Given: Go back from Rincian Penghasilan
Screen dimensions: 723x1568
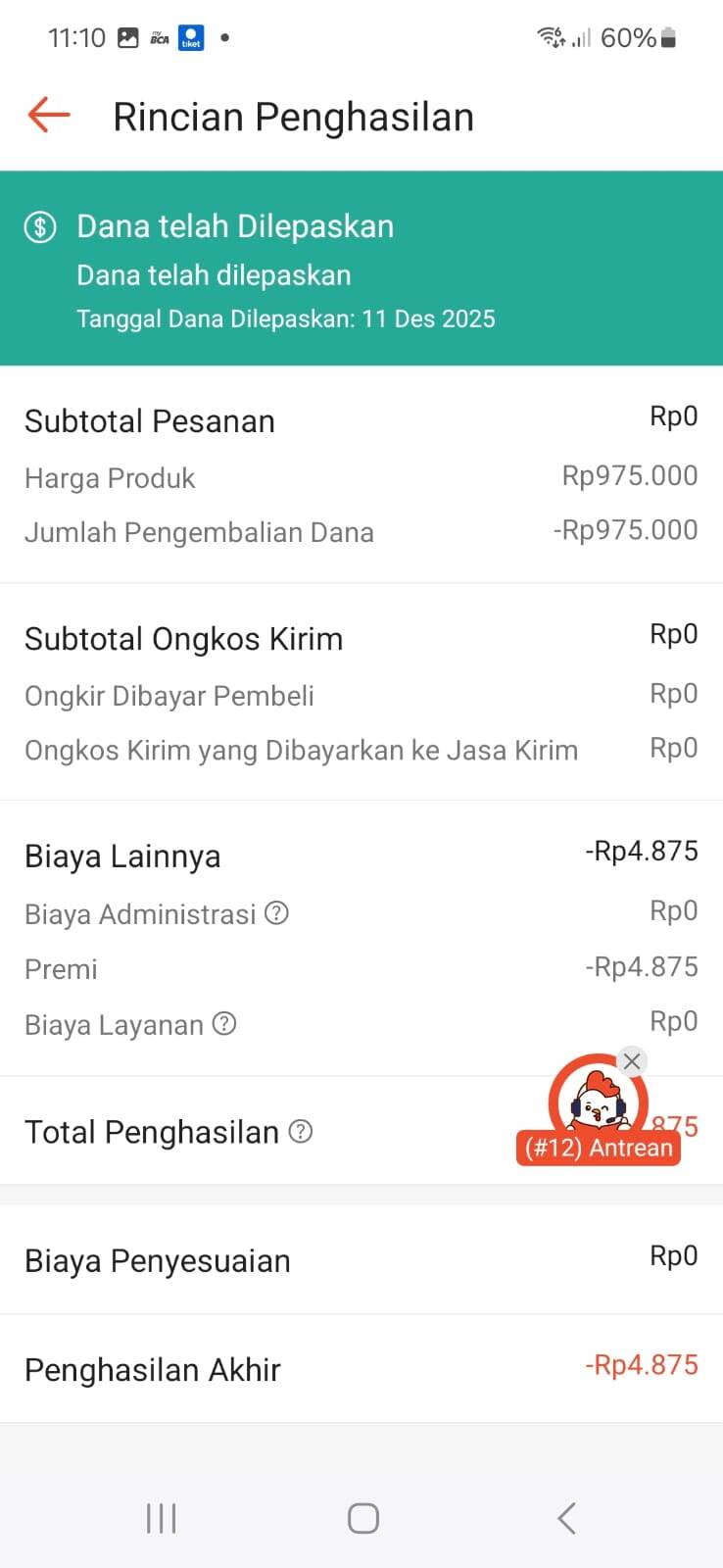Looking at the screenshot, I should pyautogui.click(x=49, y=116).
